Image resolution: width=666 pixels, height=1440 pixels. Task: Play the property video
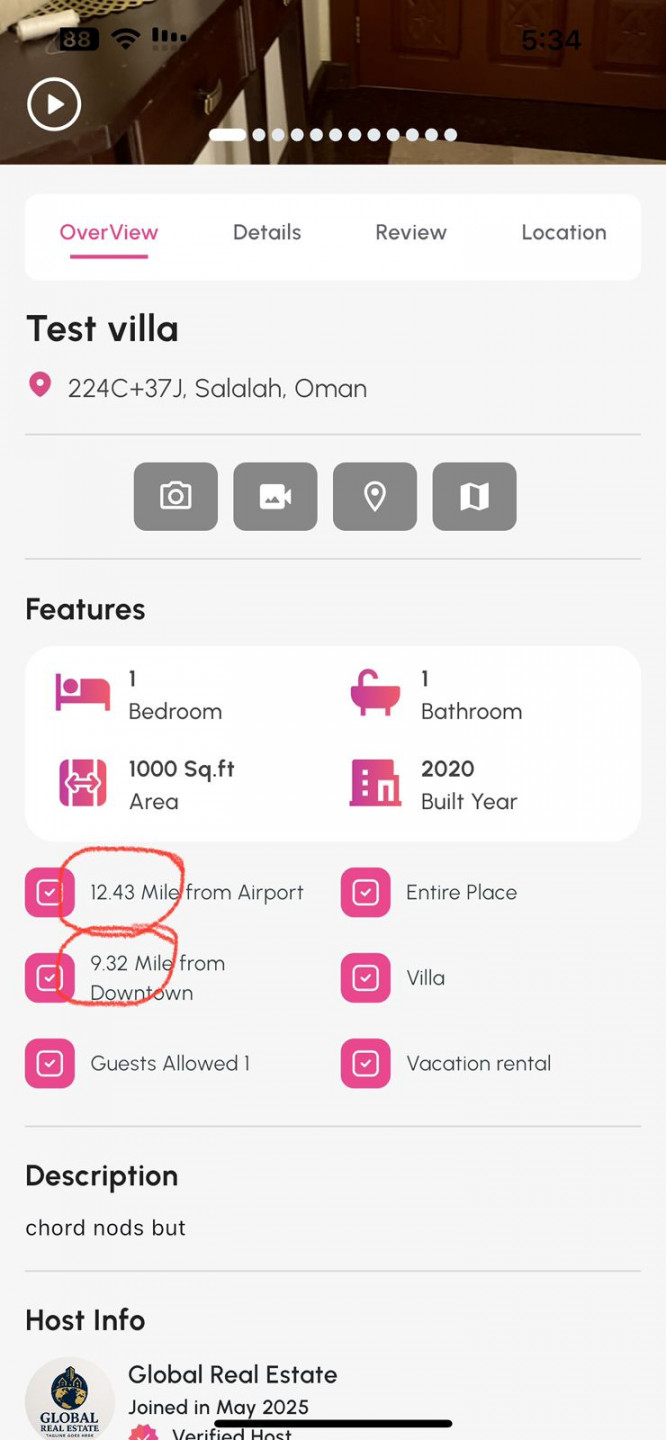coord(54,104)
